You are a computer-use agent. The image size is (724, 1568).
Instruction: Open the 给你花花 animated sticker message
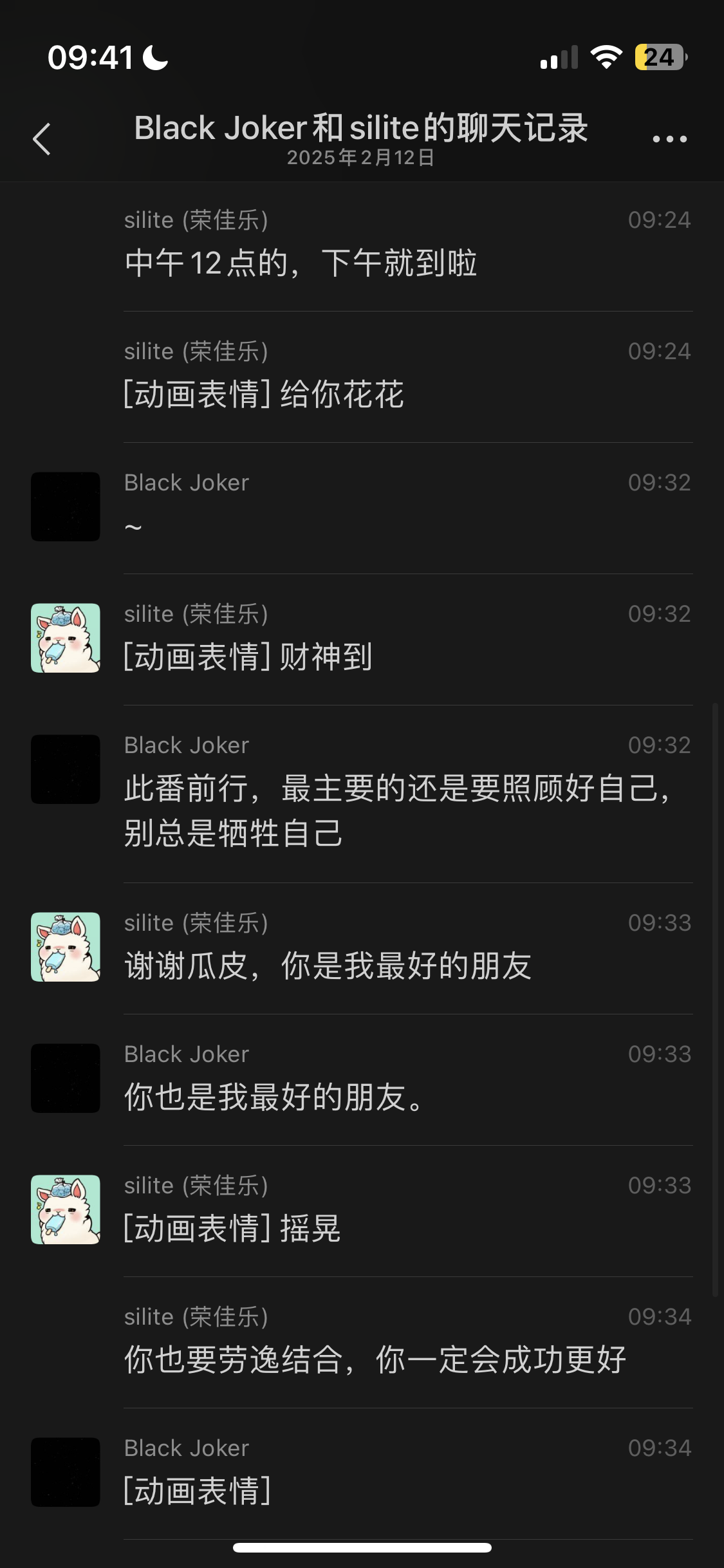(x=264, y=394)
